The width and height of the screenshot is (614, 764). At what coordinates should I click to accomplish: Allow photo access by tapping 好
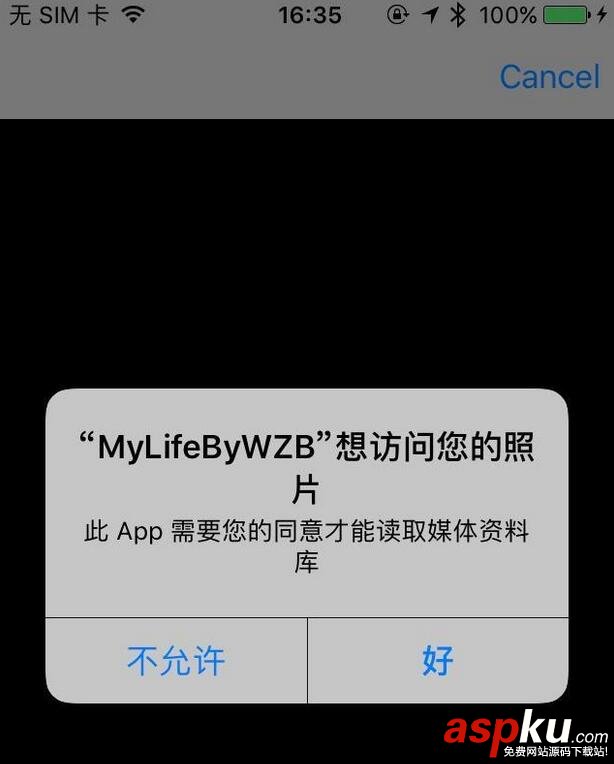(438, 660)
